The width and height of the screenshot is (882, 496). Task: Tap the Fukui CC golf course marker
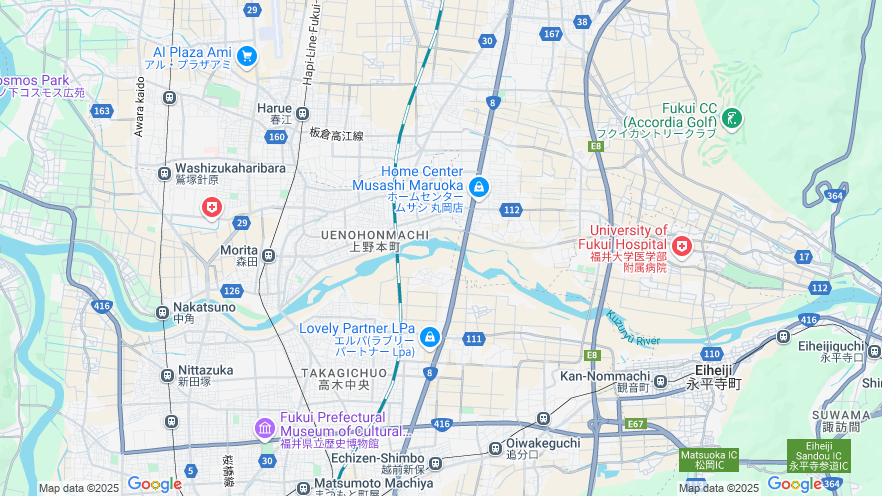coord(733,119)
